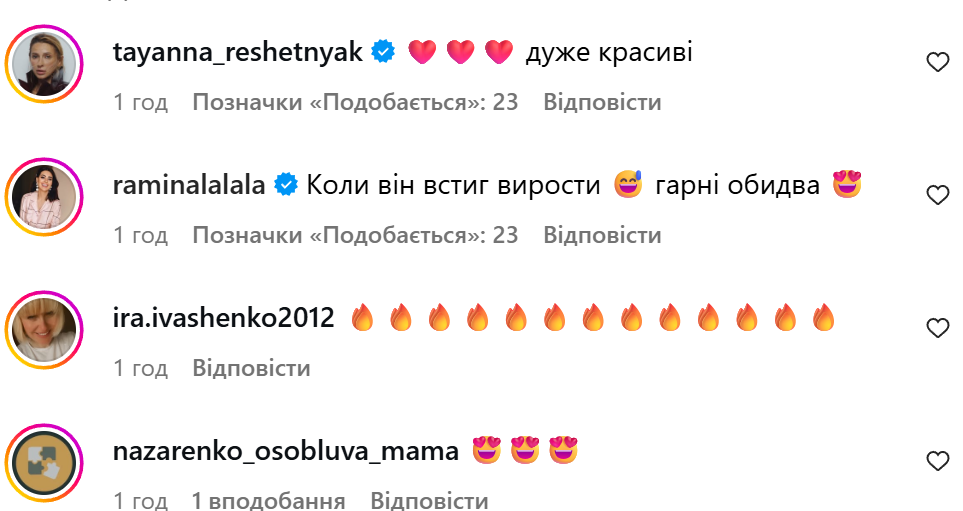Open nazarenko_osobluva_mama's profile via username

pyautogui.click(x=286, y=451)
